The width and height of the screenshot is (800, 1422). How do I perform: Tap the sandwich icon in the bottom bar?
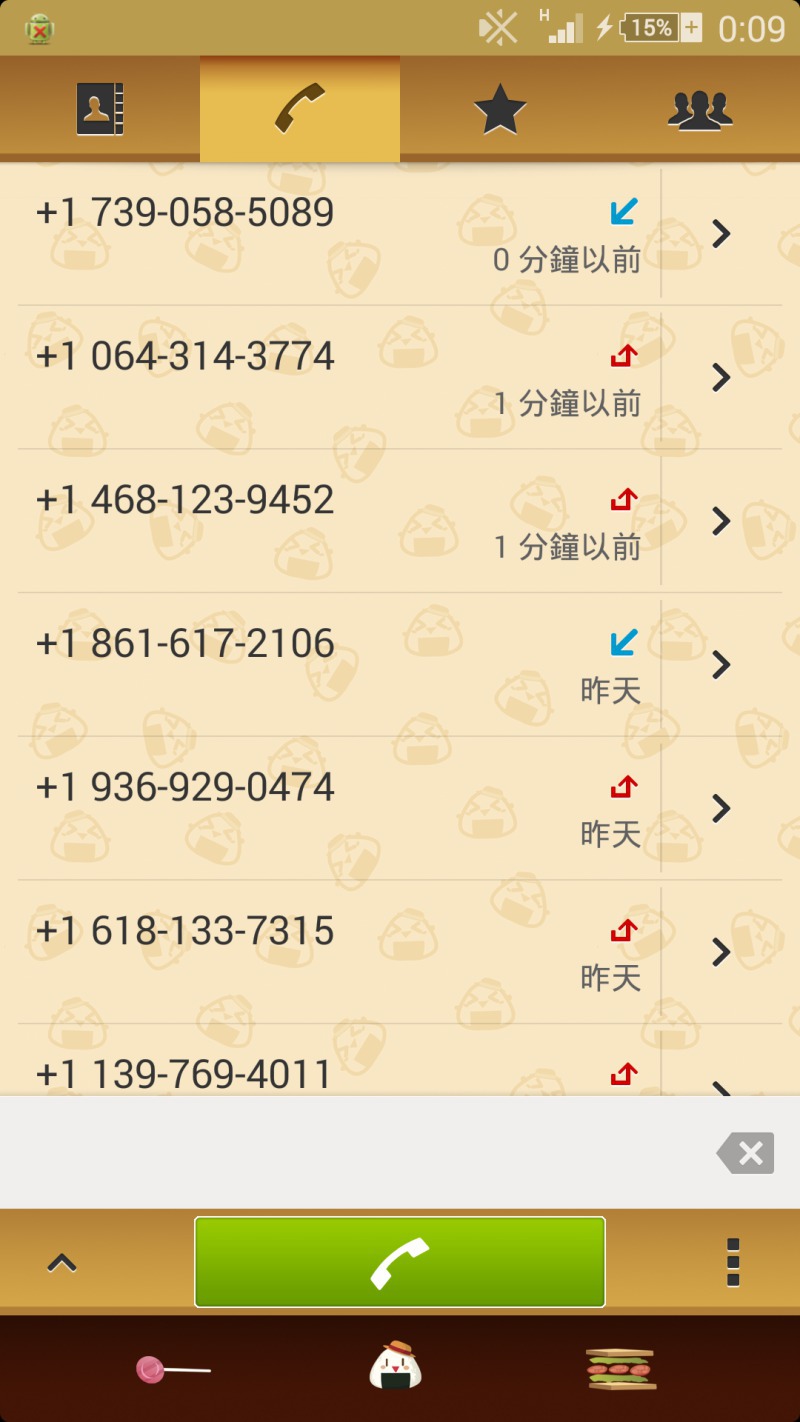point(620,1368)
